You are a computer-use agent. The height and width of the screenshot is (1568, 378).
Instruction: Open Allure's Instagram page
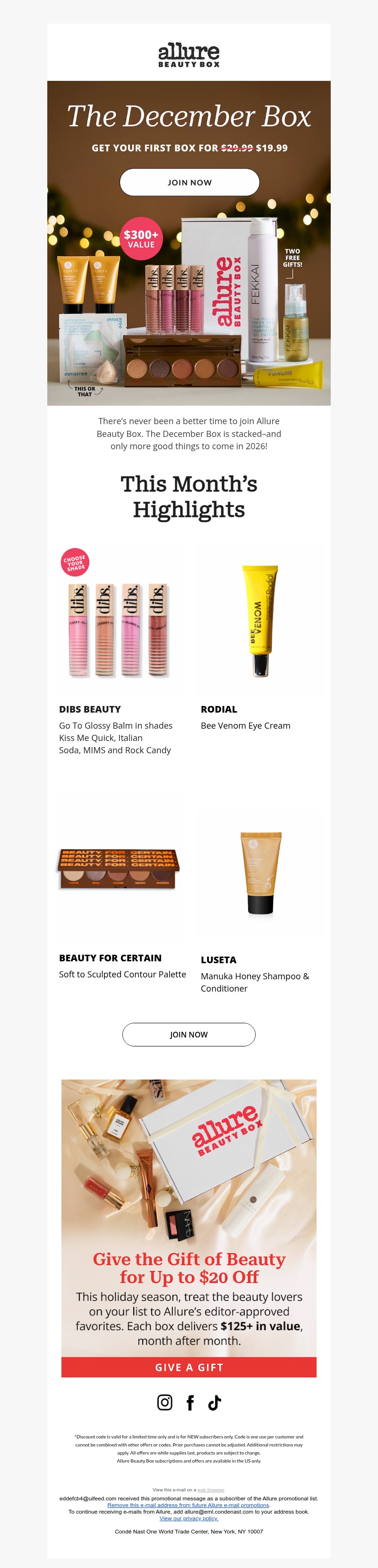coord(165,1402)
